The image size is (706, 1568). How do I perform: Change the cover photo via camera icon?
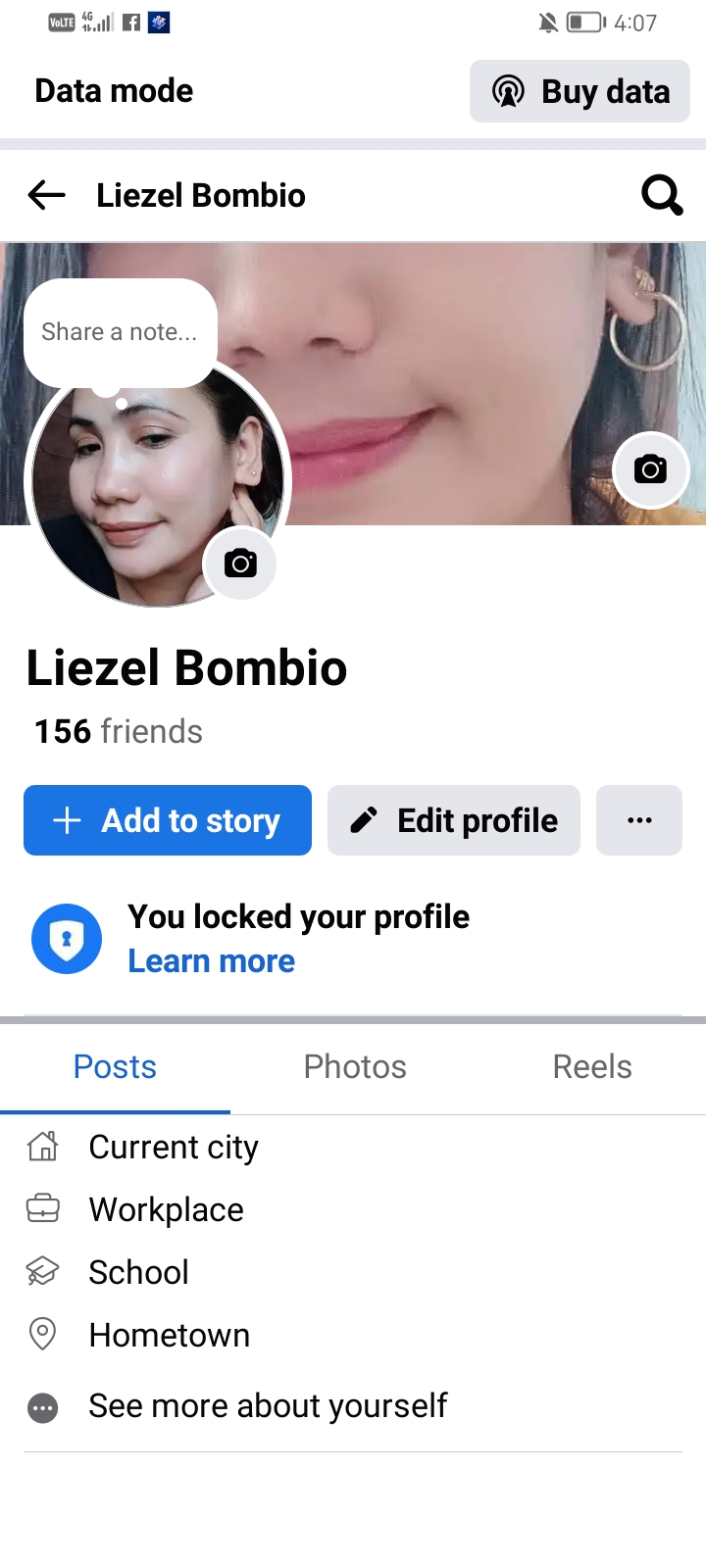pos(650,469)
